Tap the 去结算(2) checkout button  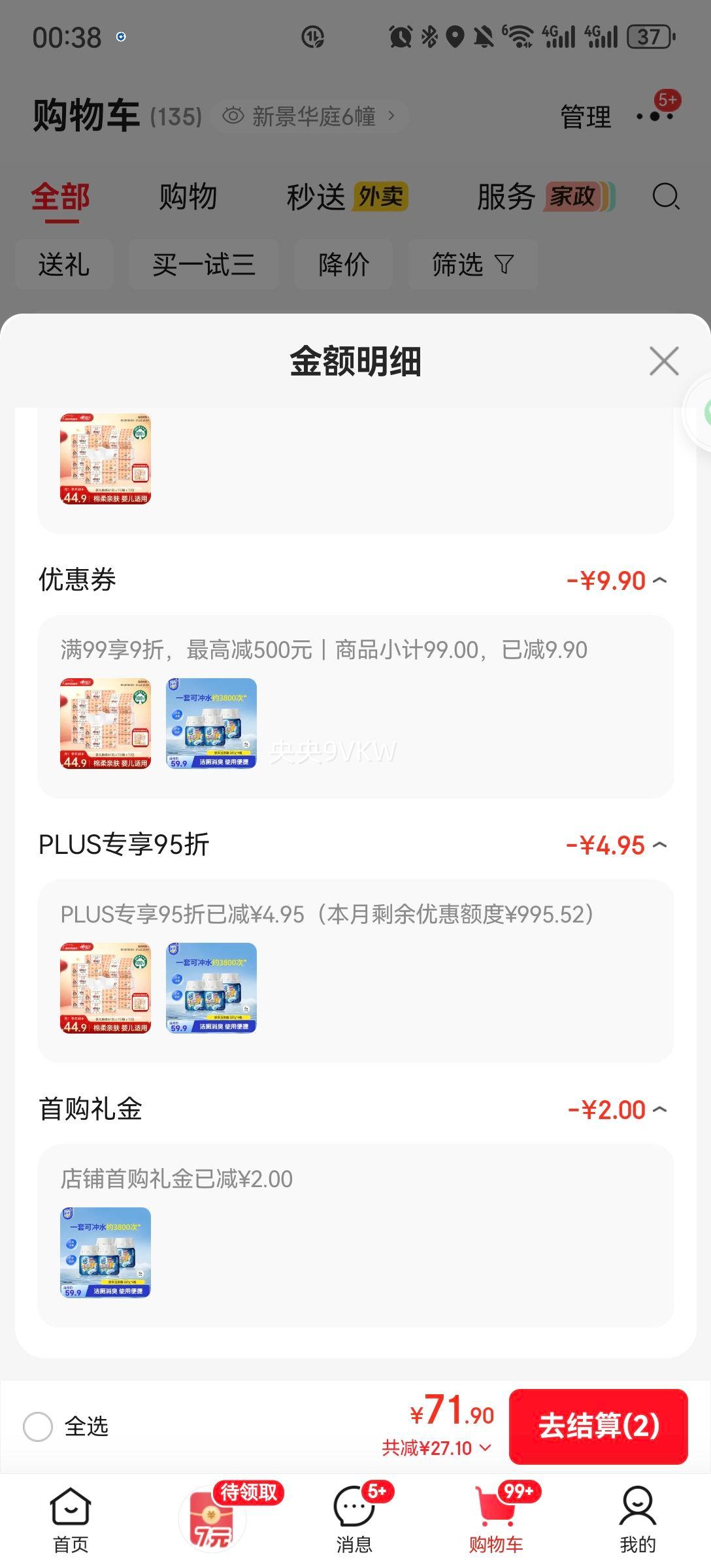point(599,1428)
